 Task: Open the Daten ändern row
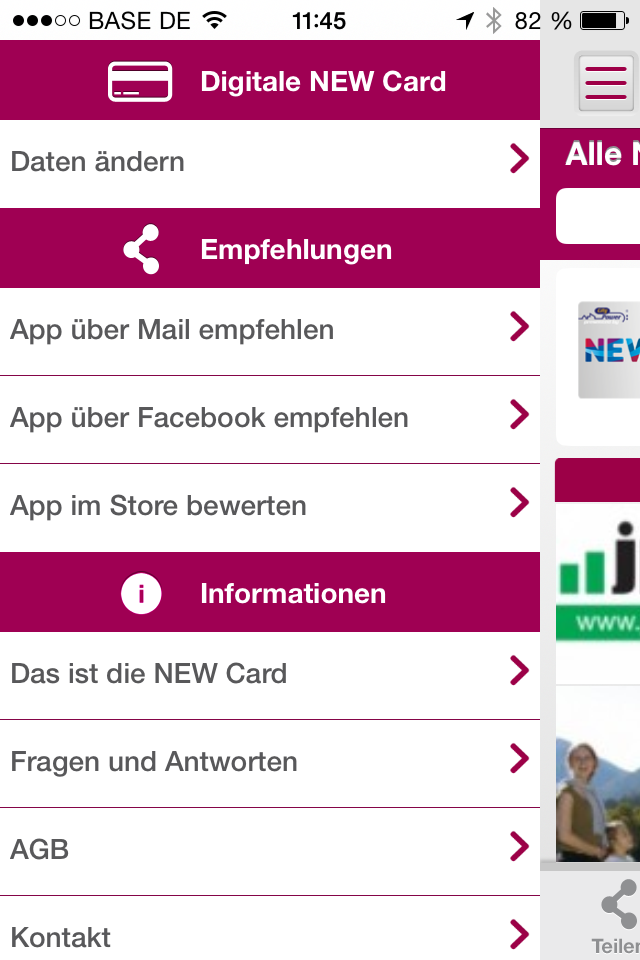[x=270, y=162]
